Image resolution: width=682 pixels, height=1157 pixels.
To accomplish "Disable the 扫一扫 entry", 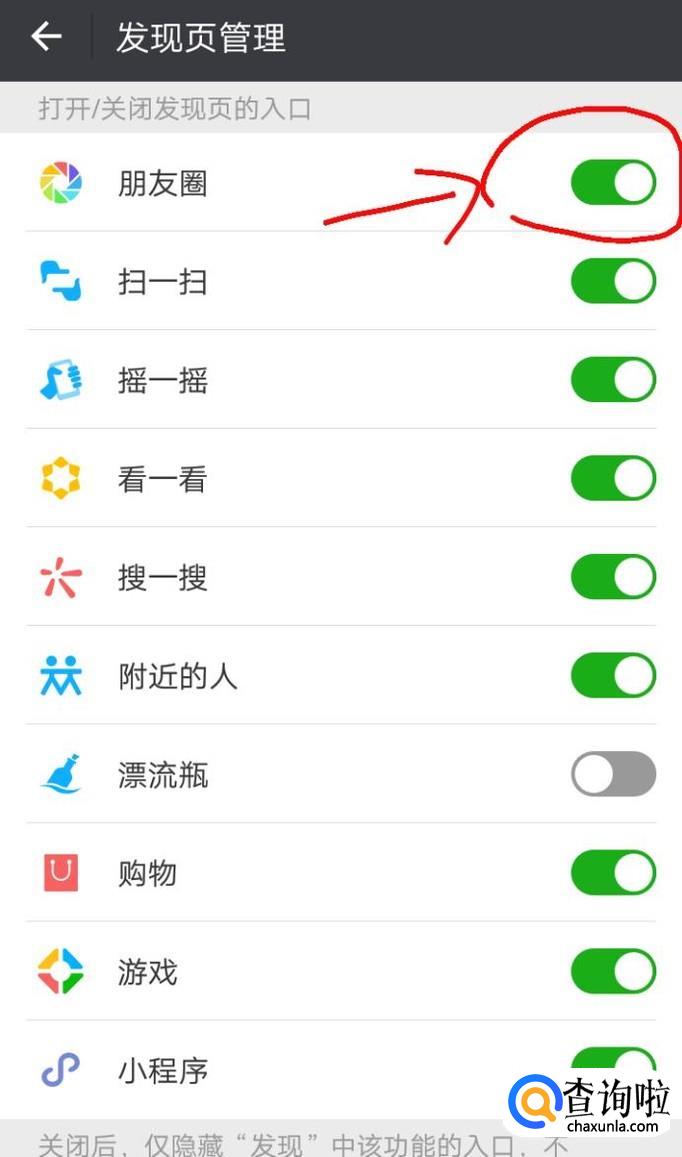I will click(613, 281).
